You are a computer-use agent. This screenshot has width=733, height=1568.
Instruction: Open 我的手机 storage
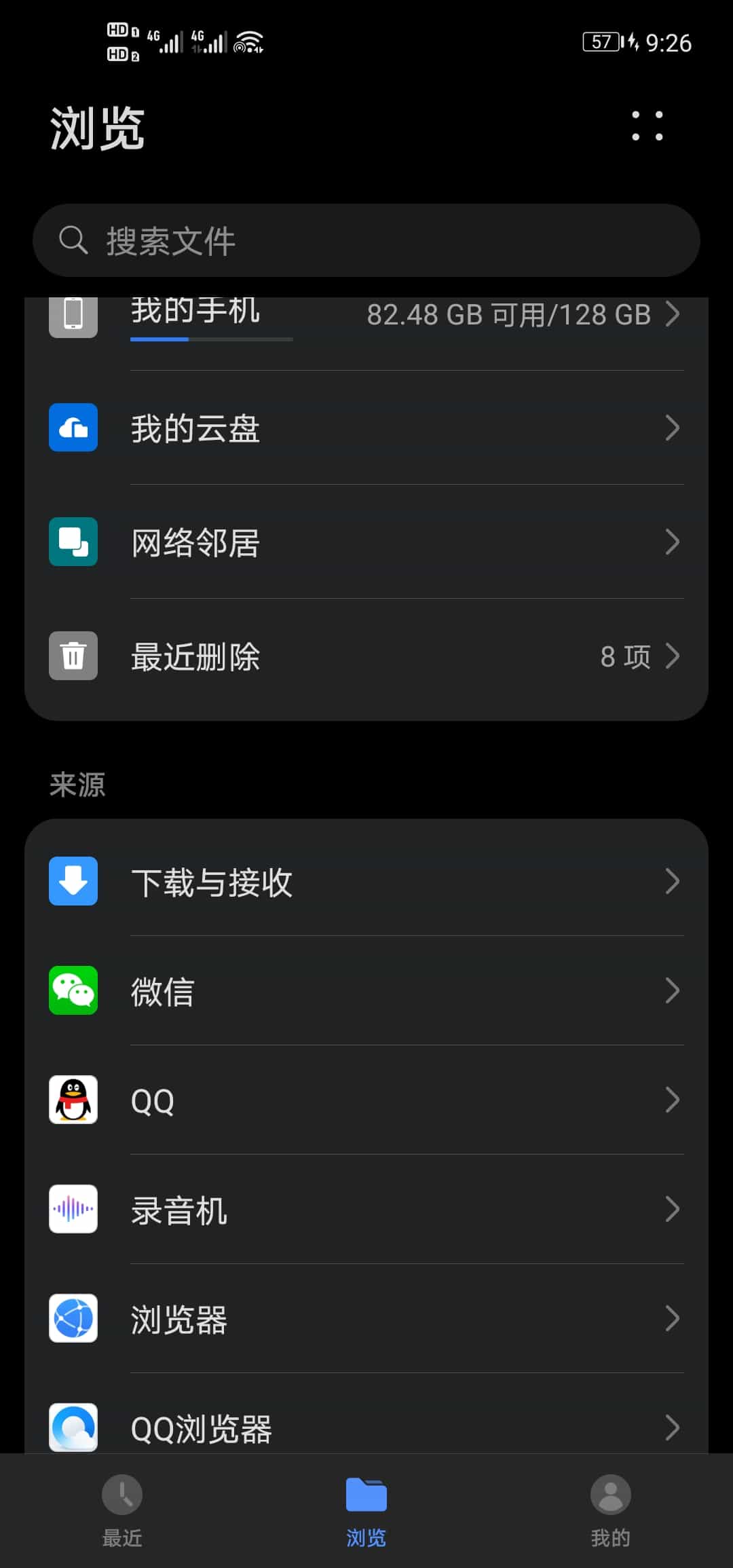pyautogui.click(x=366, y=314)
